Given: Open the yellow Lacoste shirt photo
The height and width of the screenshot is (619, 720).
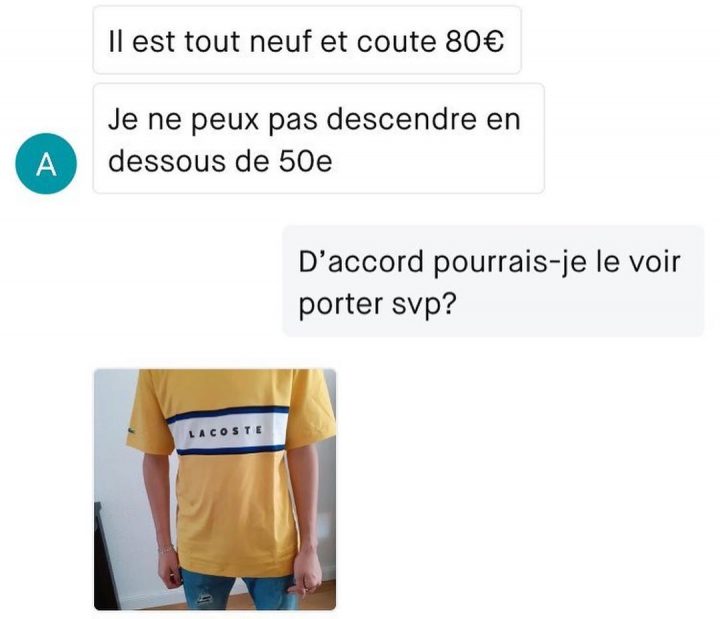Looking at the screenshot, I should (215, 489).
